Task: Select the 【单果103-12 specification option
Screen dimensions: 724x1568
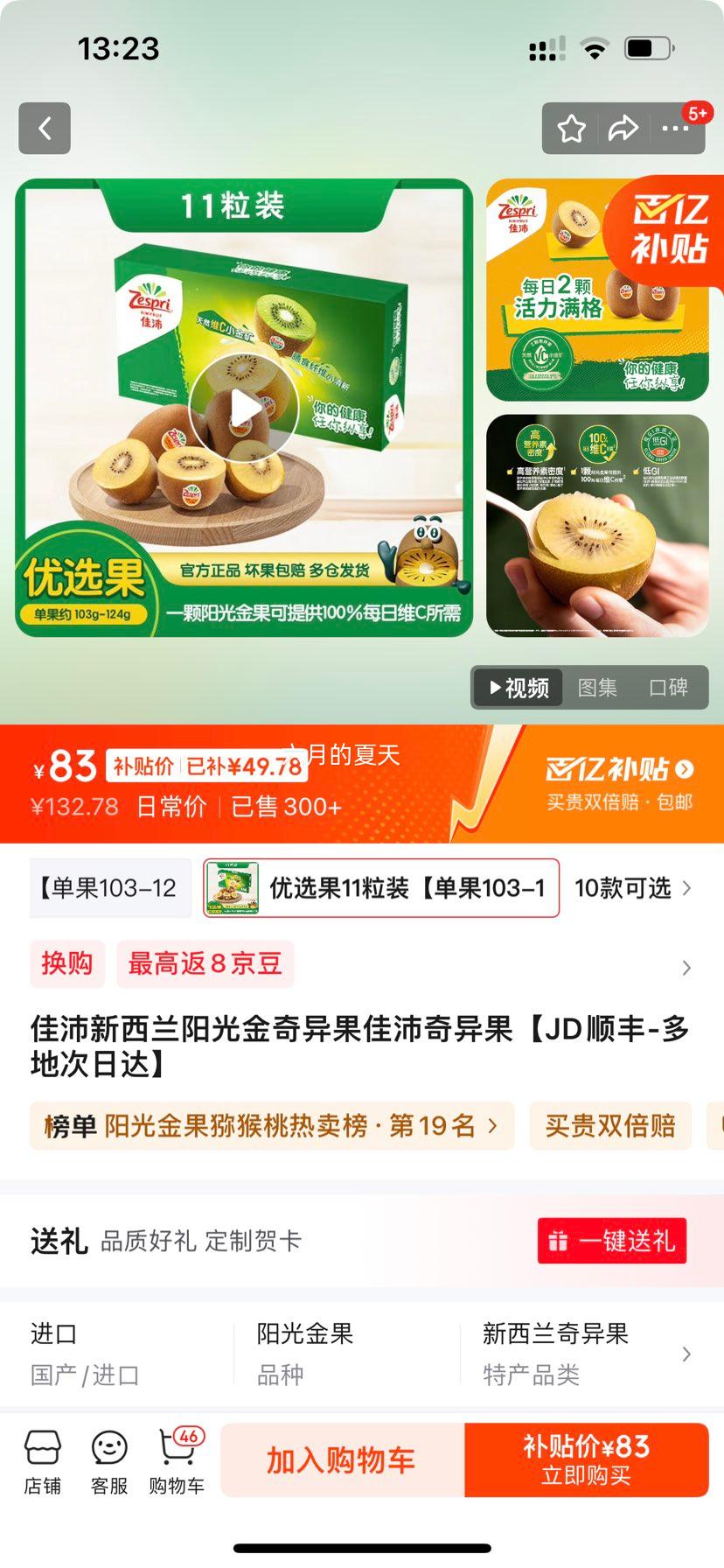Action: (x=109, y=888)
